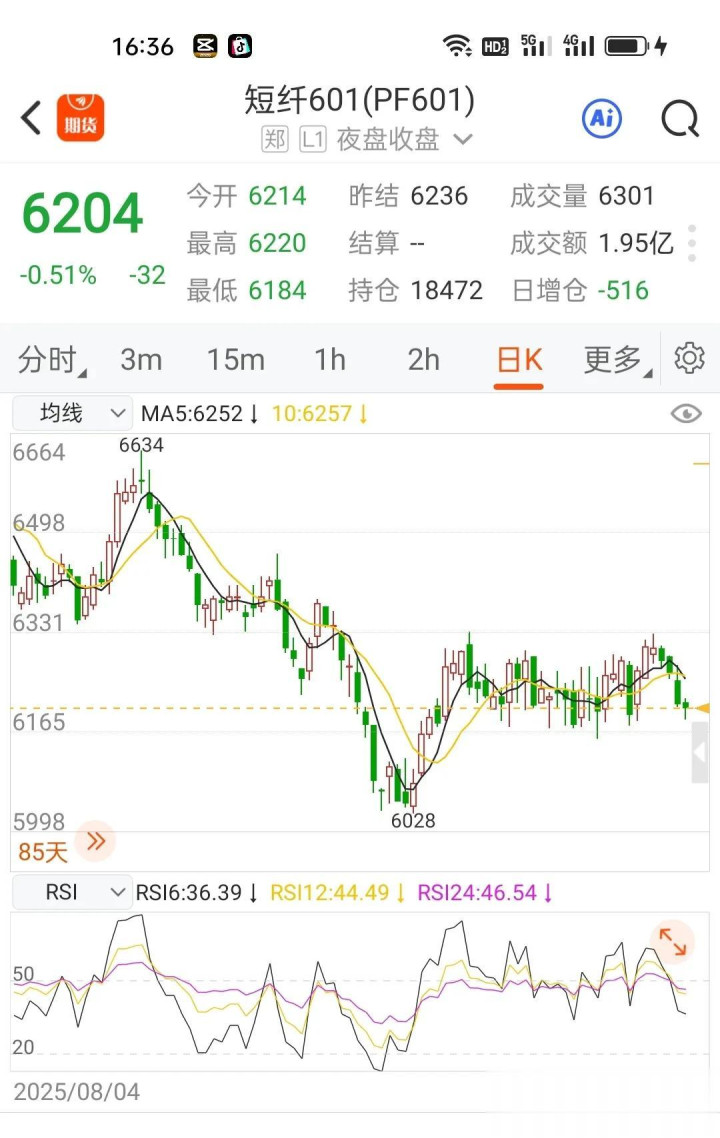
Task: Tap the 85天 range expand arrows
Action: pos(96,841)
